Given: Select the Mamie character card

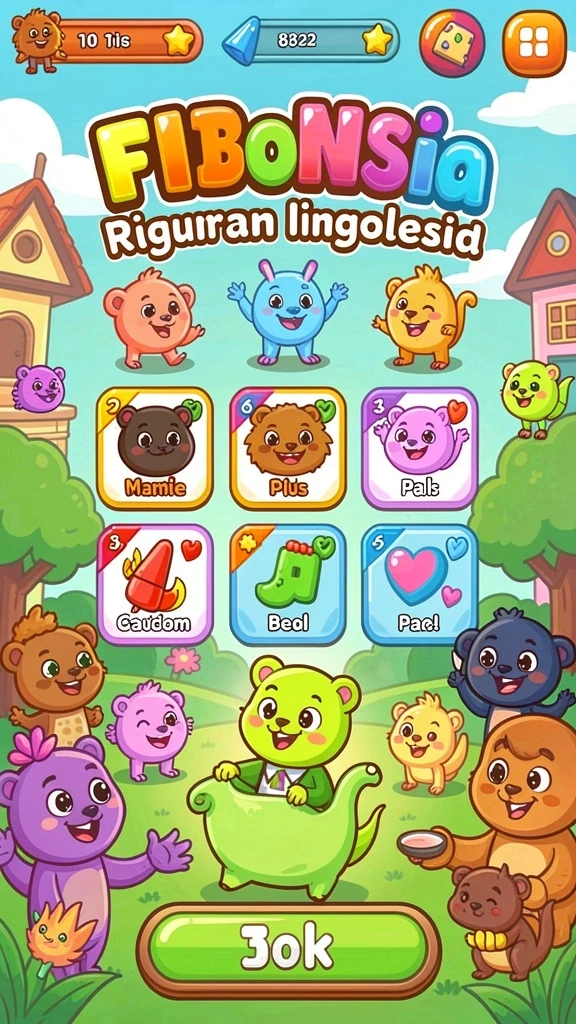Looking at the screenshot, I should point(155,449).
